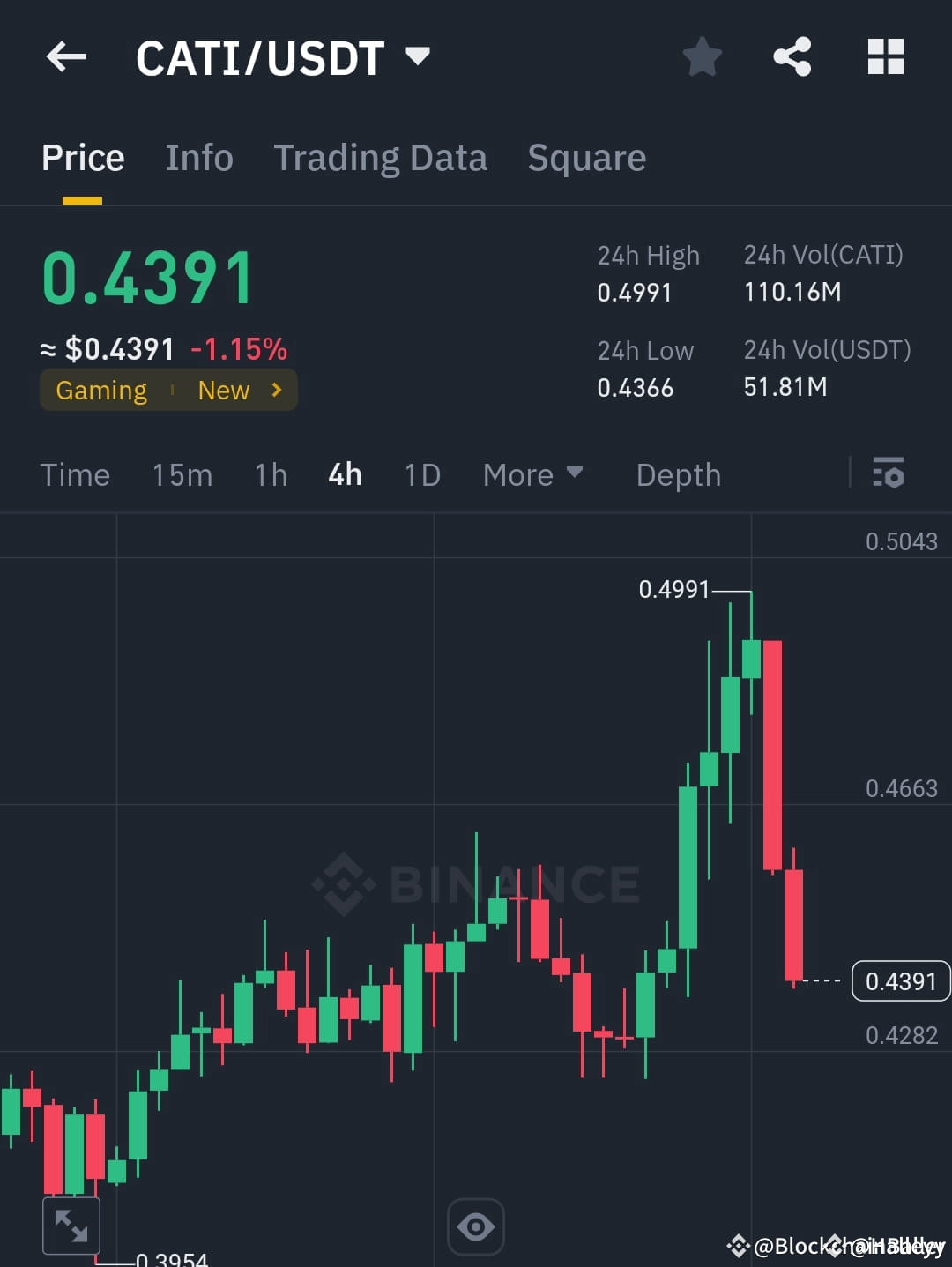
Task: Expand chart to fullscreen with arrows icon
Action: [71, 1225]
